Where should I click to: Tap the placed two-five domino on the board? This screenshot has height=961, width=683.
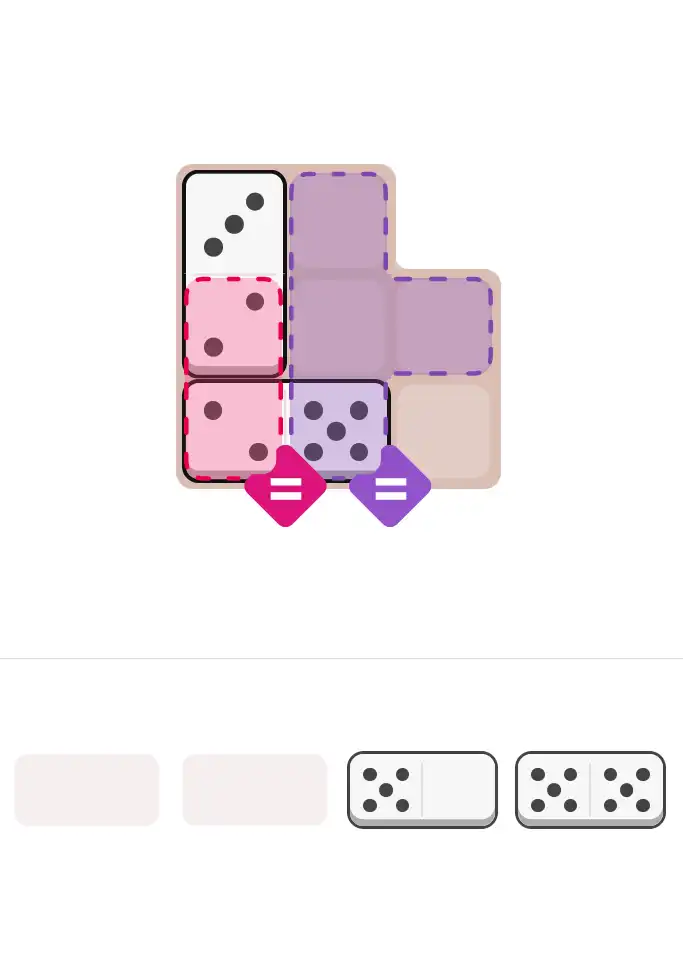tap(286, 430)
